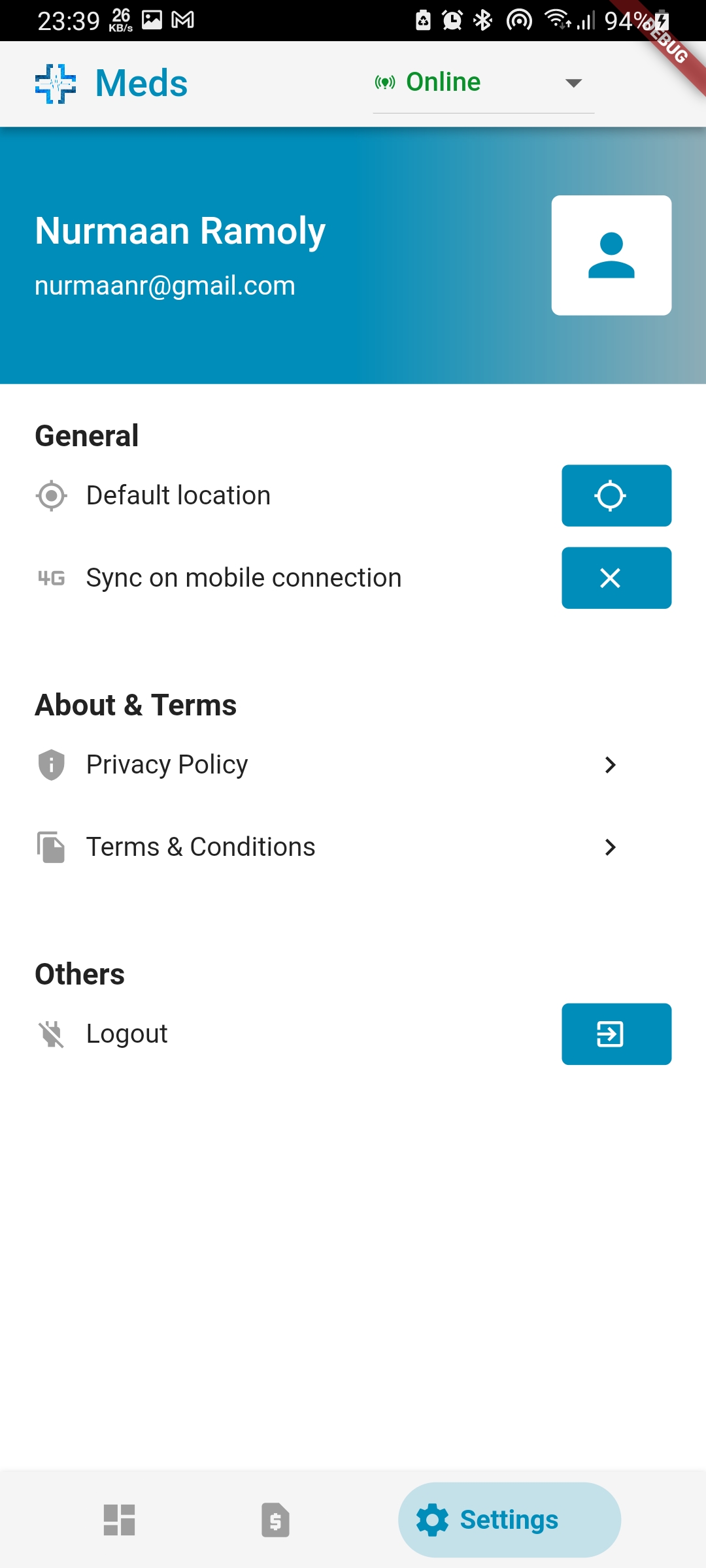Select the SIM card icon in bottom bar
706x1568 pixels.
pyautogui.click(x=275, y=1519)
